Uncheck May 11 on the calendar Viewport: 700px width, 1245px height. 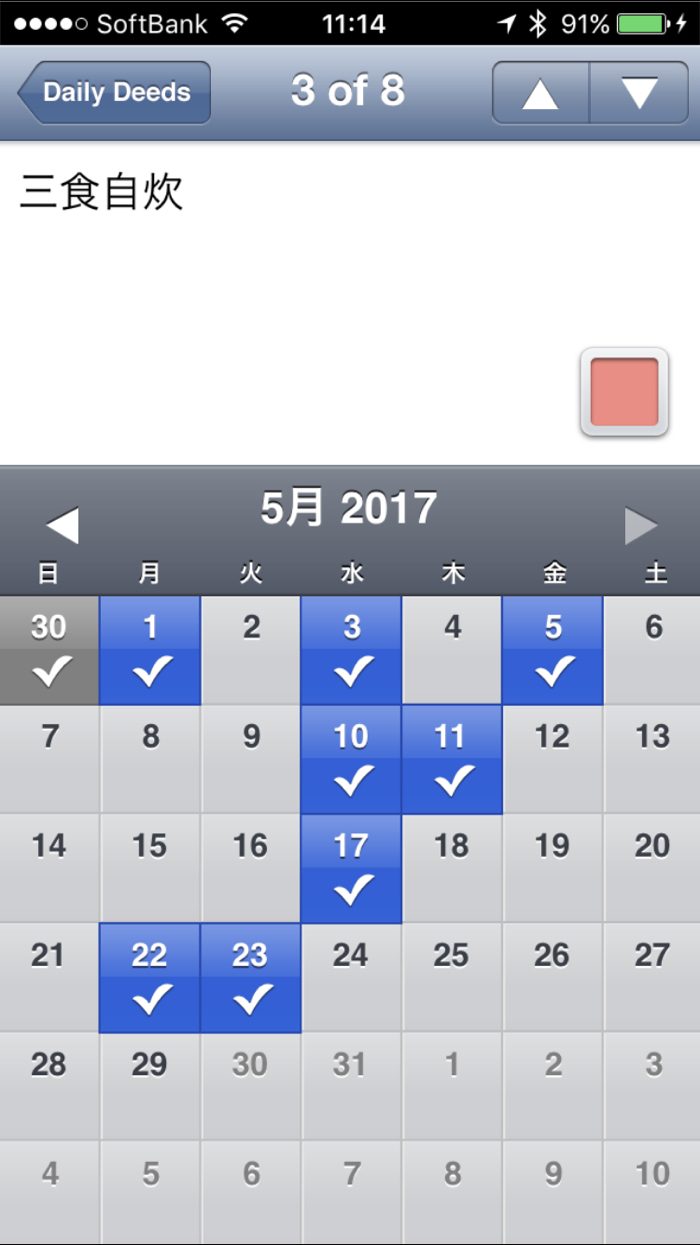[452, 760]
